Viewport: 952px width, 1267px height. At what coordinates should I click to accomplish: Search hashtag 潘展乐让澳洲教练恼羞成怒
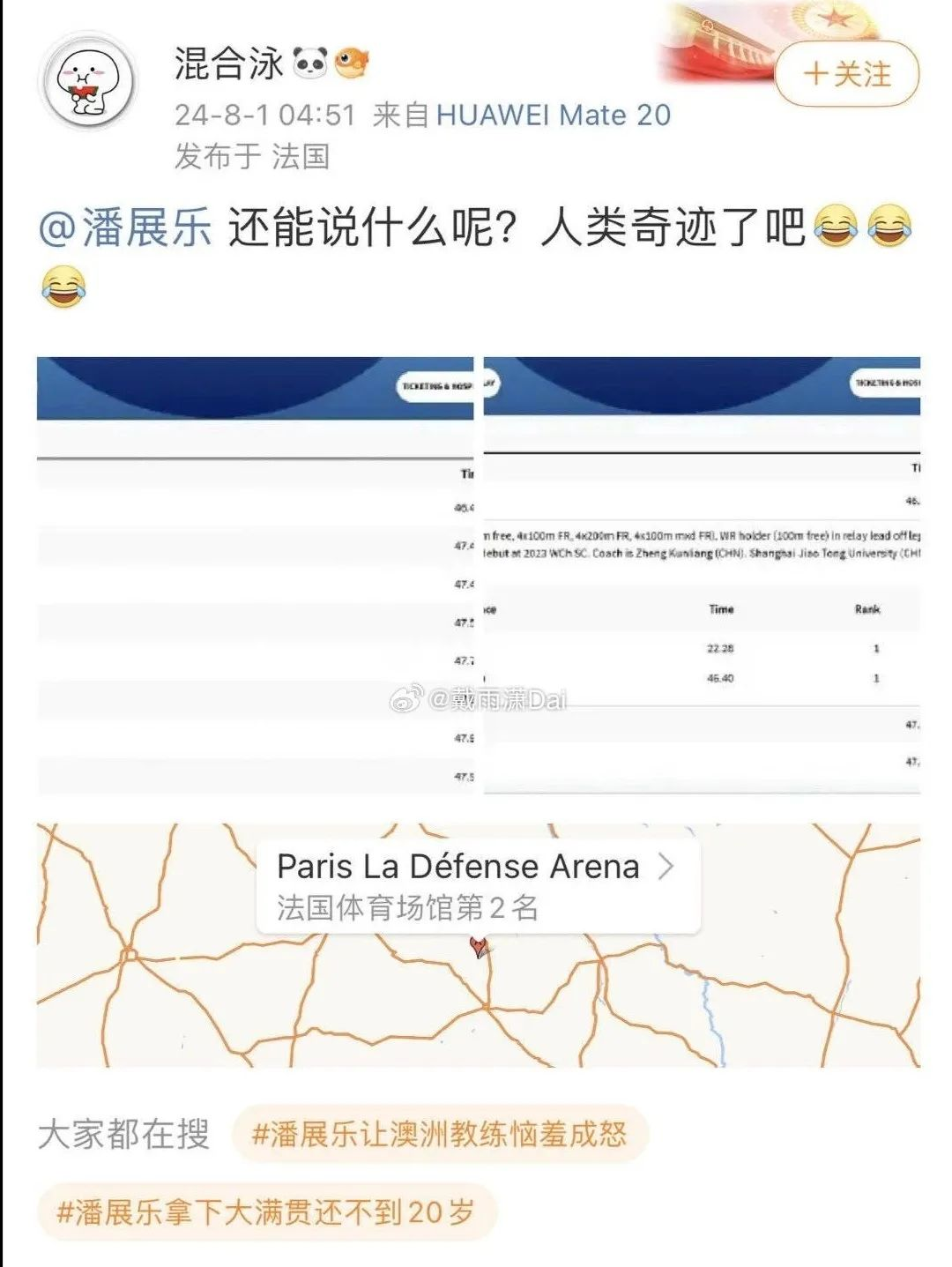pyautogui.click(x=439, y=1133)
